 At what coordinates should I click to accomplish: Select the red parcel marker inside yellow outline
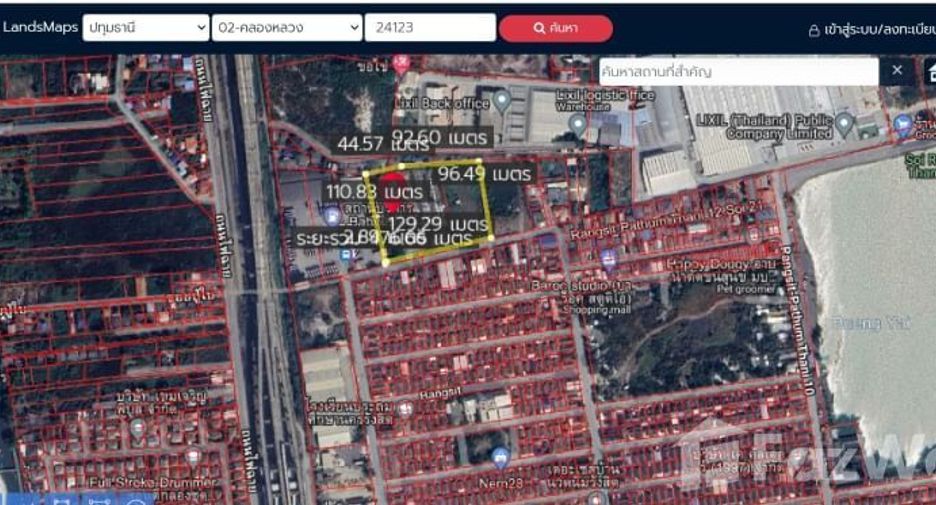pyautogui.click(x=391, y=190)
